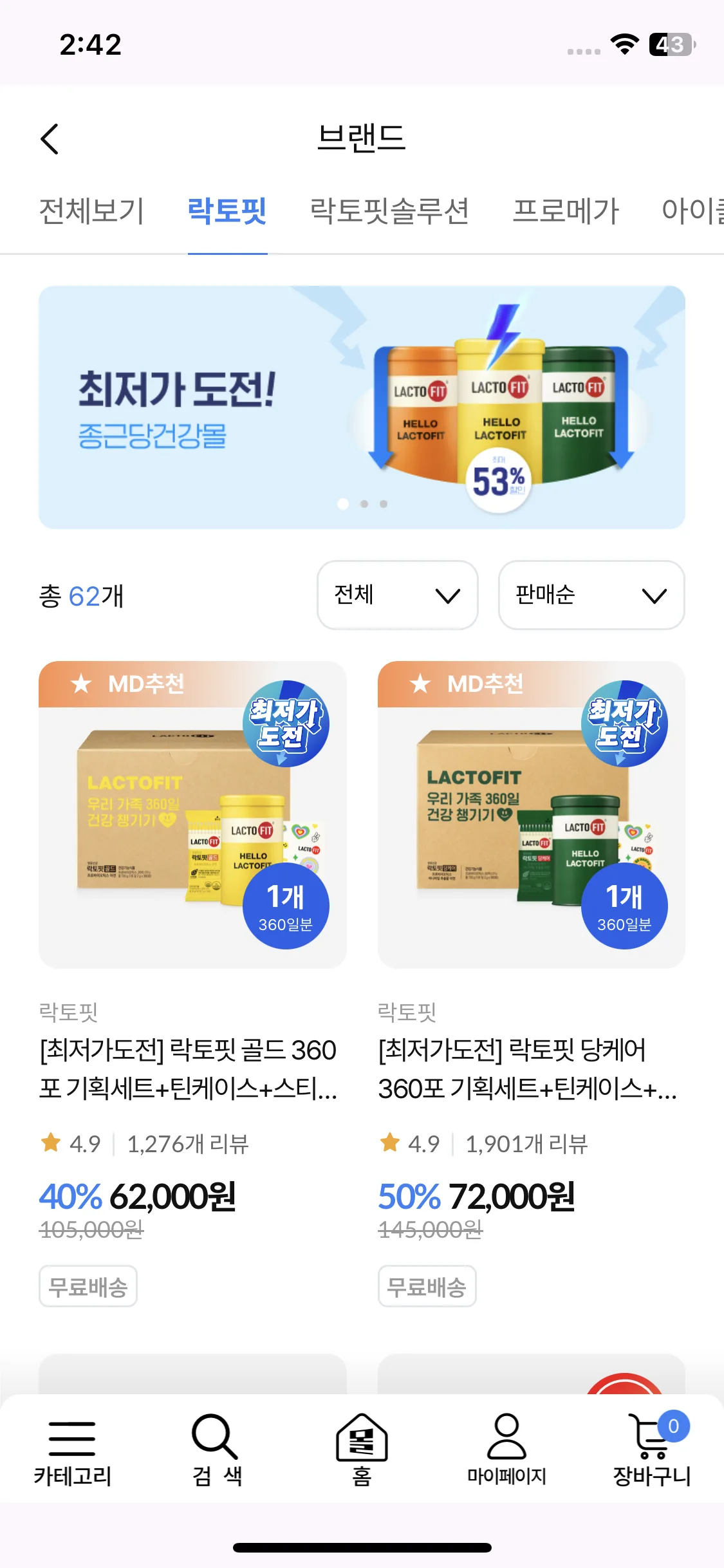Screen dimensions: 724x1568
Task: Open the 락토핏 당케어 360포 product card
Action: tap(532, 985)
